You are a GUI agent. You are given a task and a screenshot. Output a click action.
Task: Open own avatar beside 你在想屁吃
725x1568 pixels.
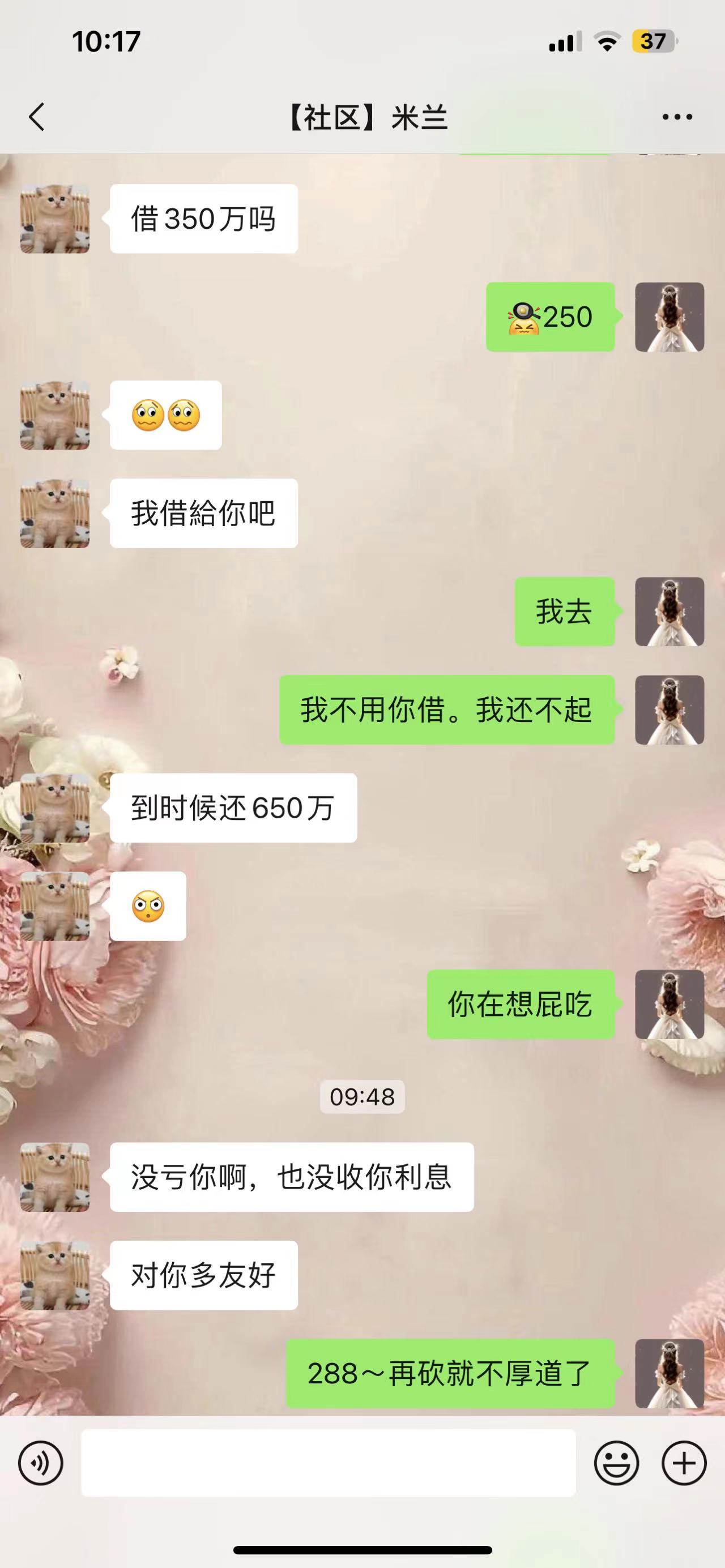click(x=669, y=1005)
